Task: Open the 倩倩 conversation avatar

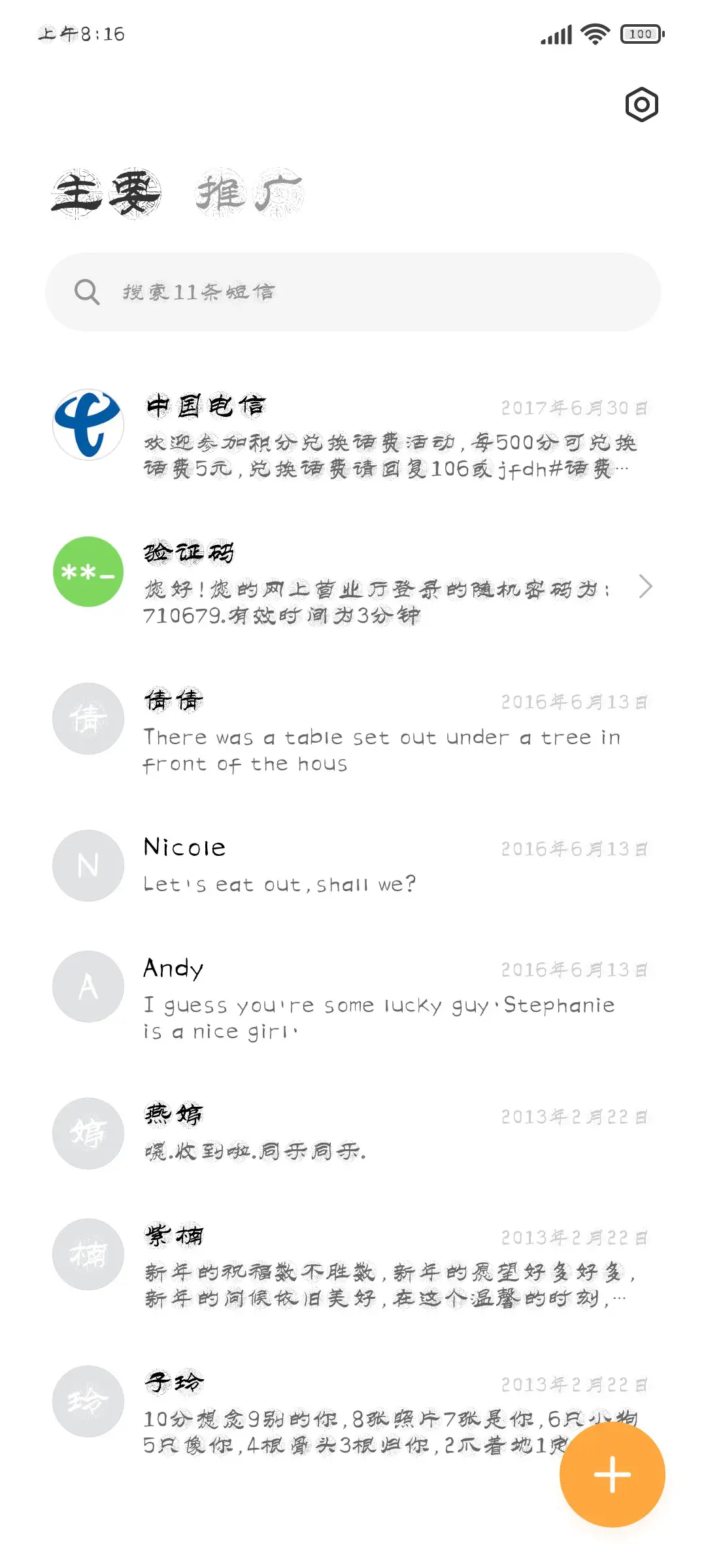Action: click(x=88, y=719)
